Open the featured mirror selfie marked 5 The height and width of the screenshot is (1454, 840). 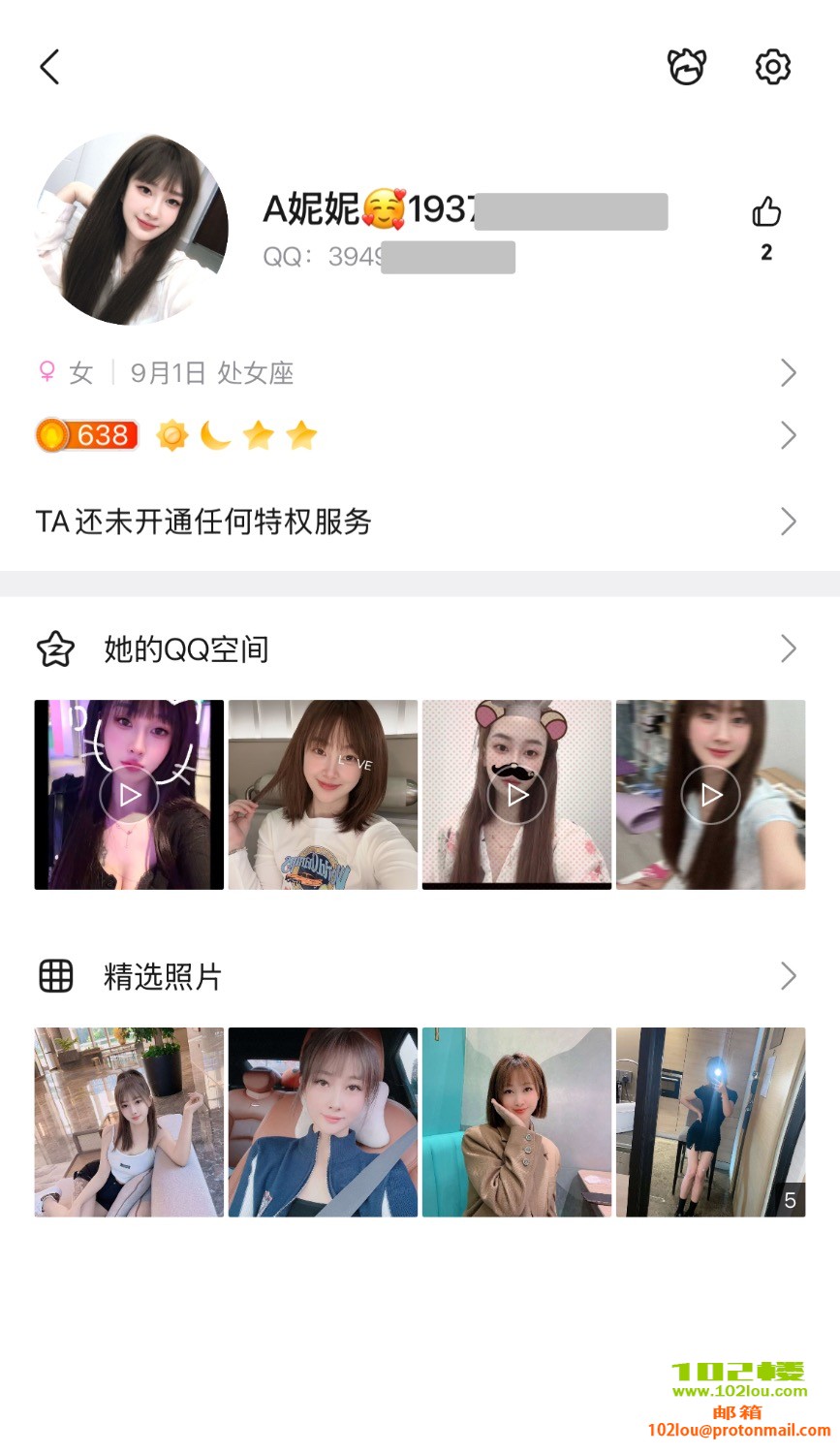[x=710, y=1122]
